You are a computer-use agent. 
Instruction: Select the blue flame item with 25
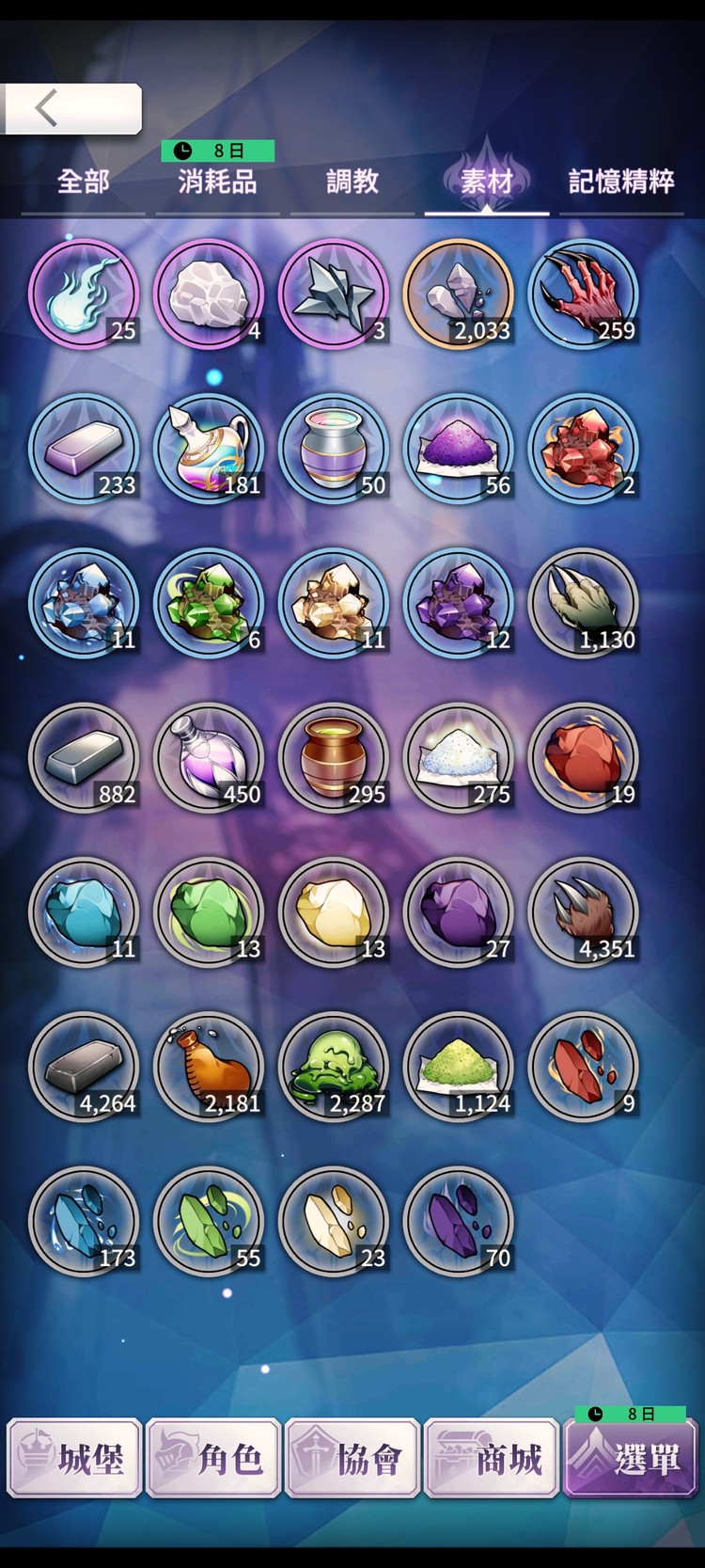pyautogui.click(x=84, y=294)
